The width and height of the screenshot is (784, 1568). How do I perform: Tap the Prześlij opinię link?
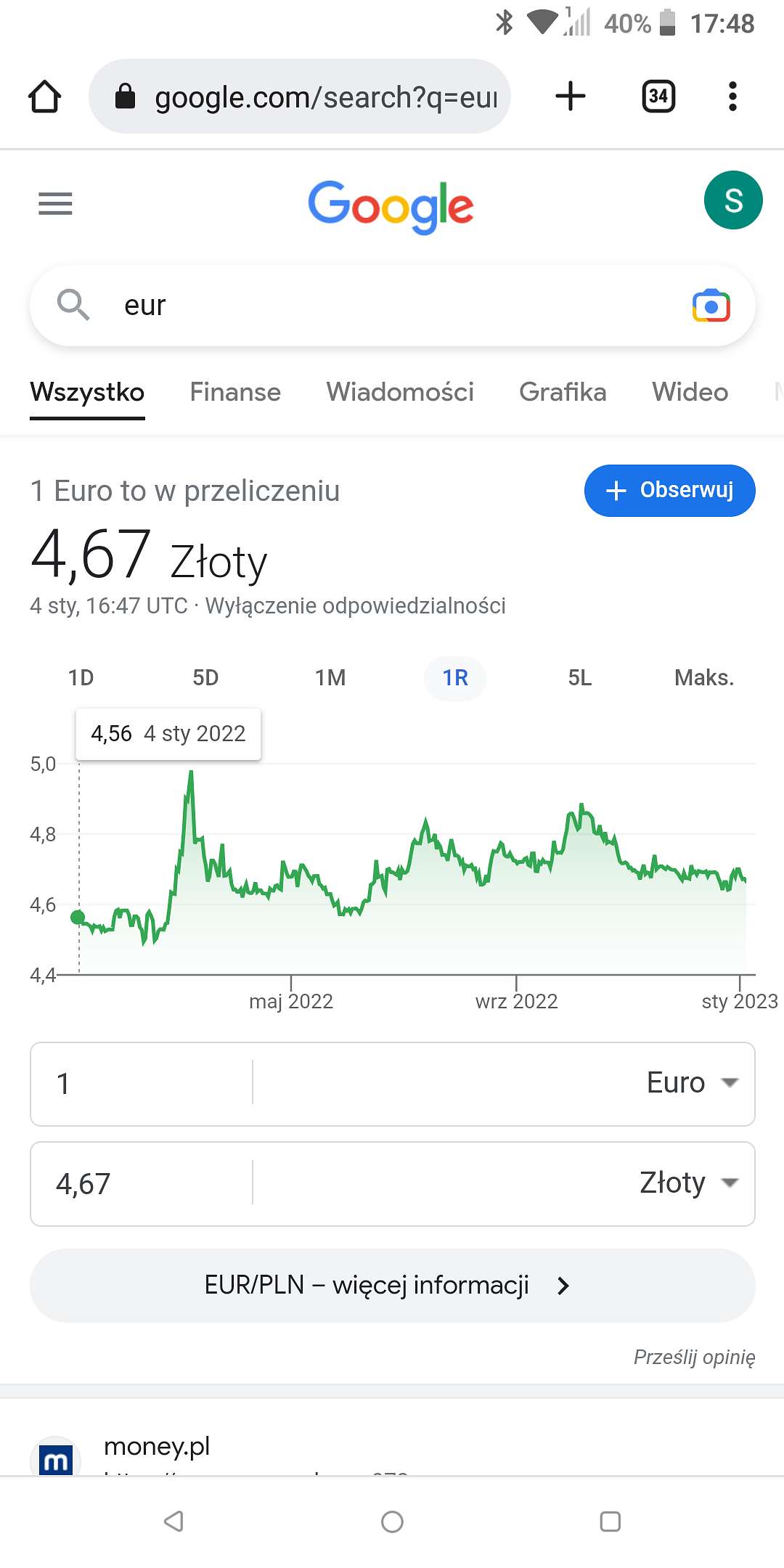tap(694, 1357)
